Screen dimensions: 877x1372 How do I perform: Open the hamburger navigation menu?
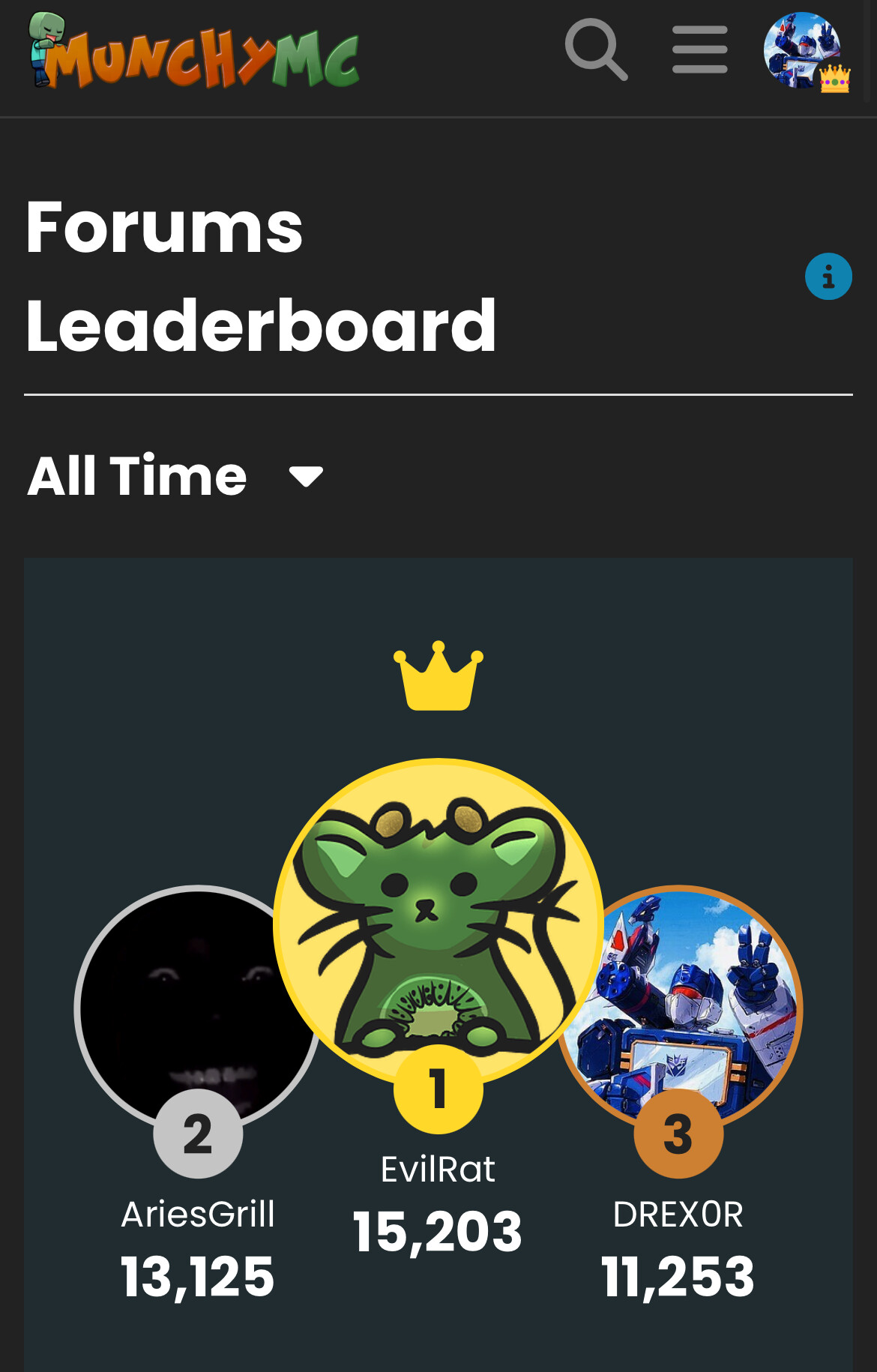click(699, 50)
